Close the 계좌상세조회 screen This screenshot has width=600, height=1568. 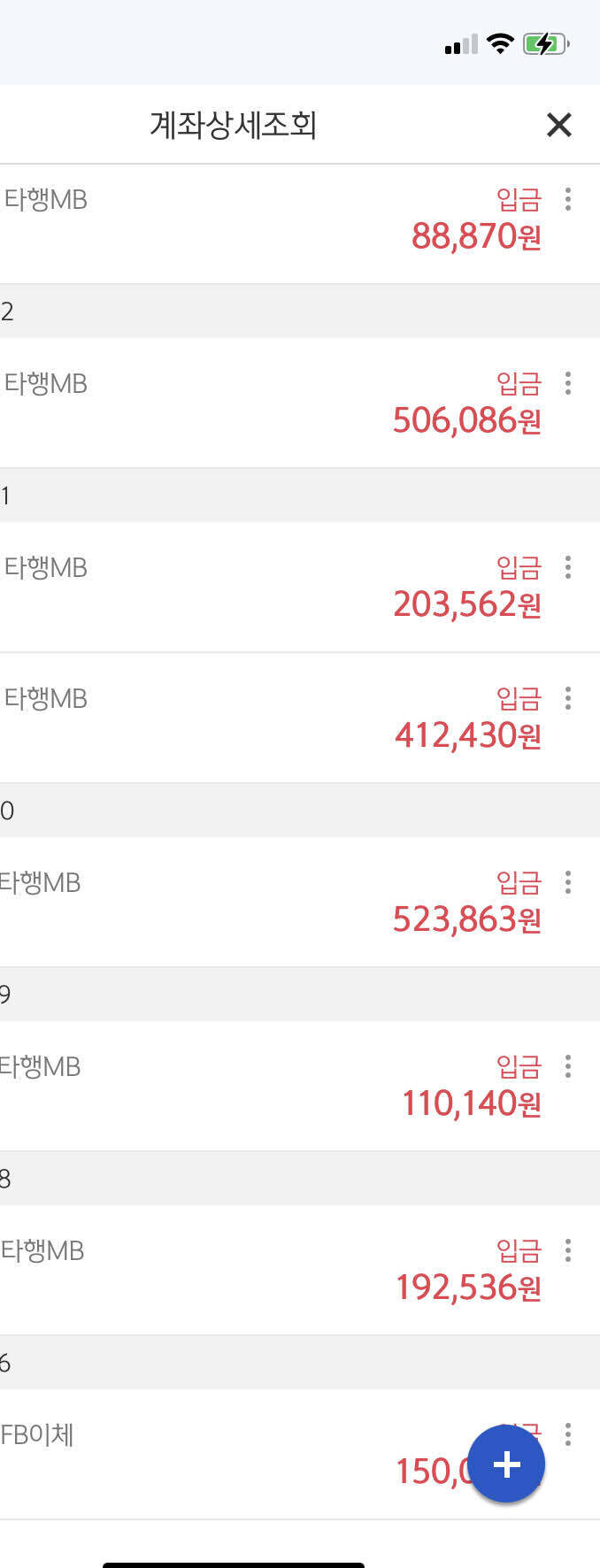(x=558, y=125)
